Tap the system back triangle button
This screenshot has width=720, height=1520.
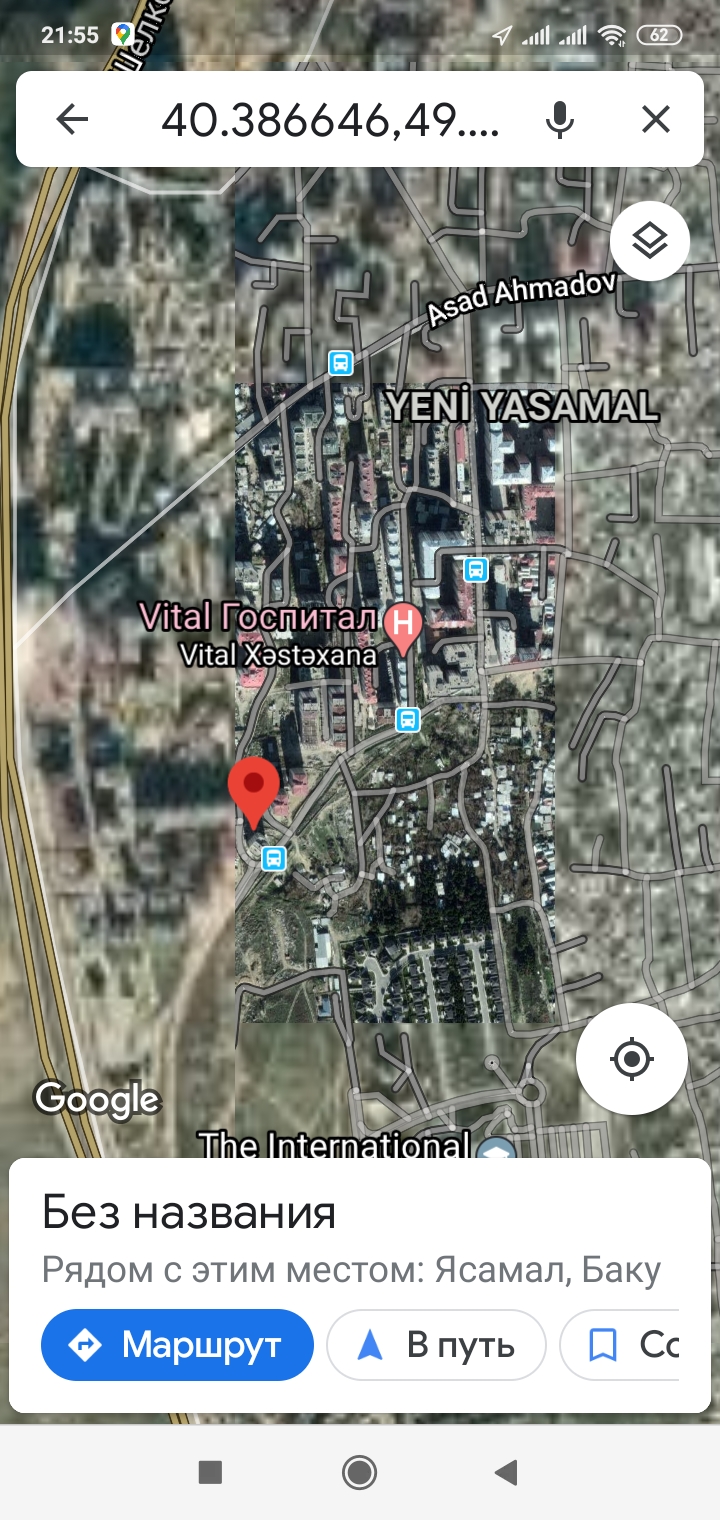(x=506, y=1472)
